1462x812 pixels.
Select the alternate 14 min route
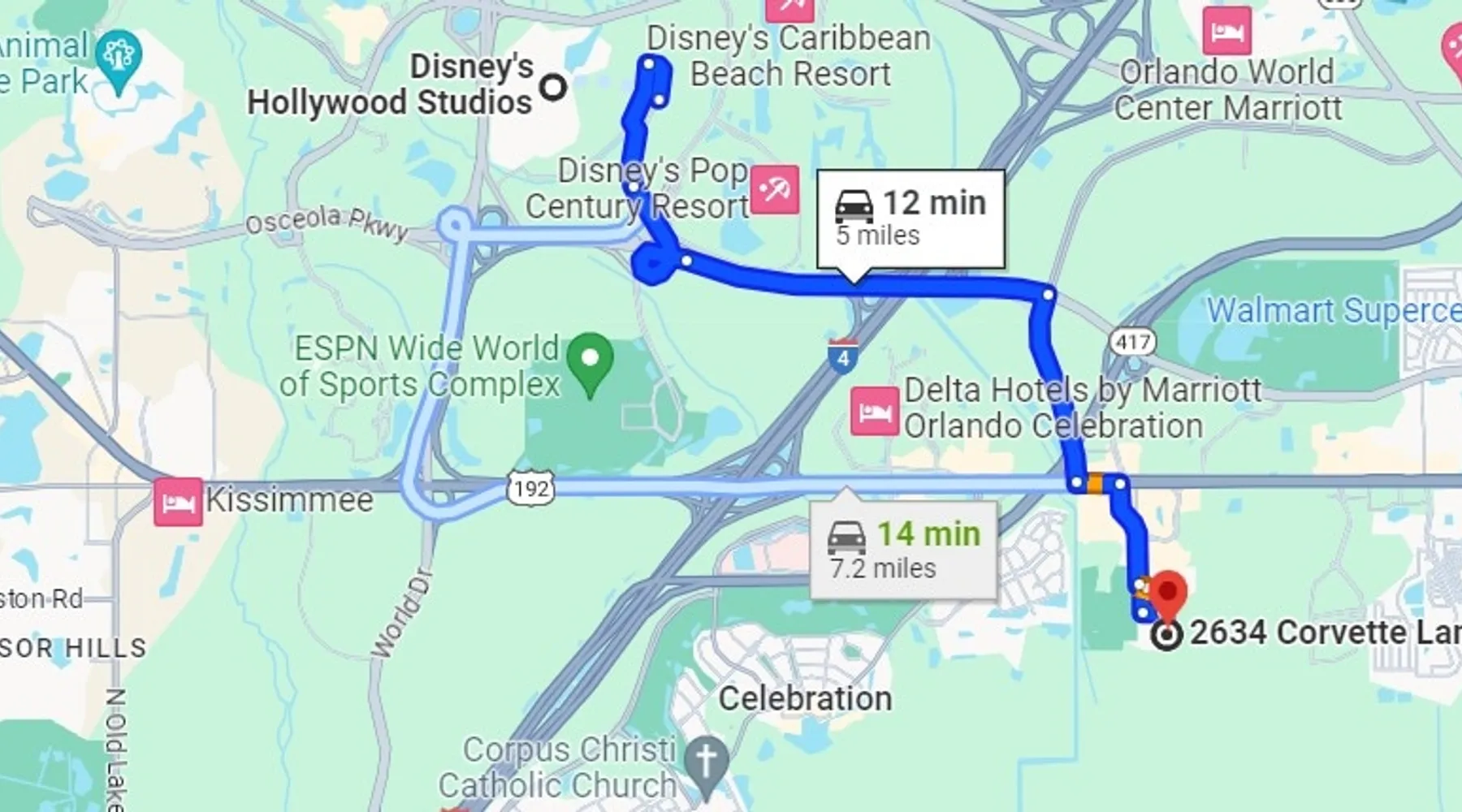[x=903, y=550]
